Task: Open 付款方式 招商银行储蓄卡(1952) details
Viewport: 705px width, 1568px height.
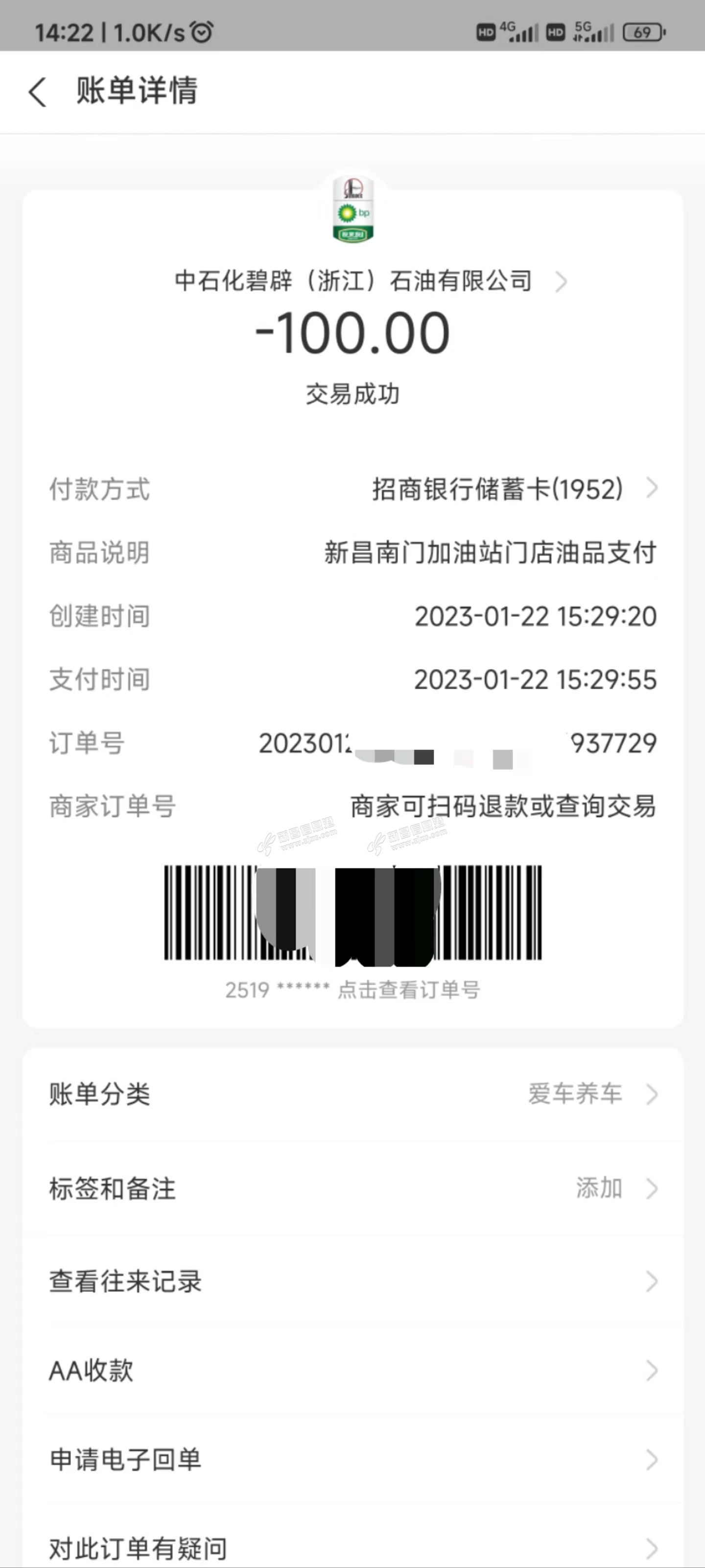Action: (514, 489)
